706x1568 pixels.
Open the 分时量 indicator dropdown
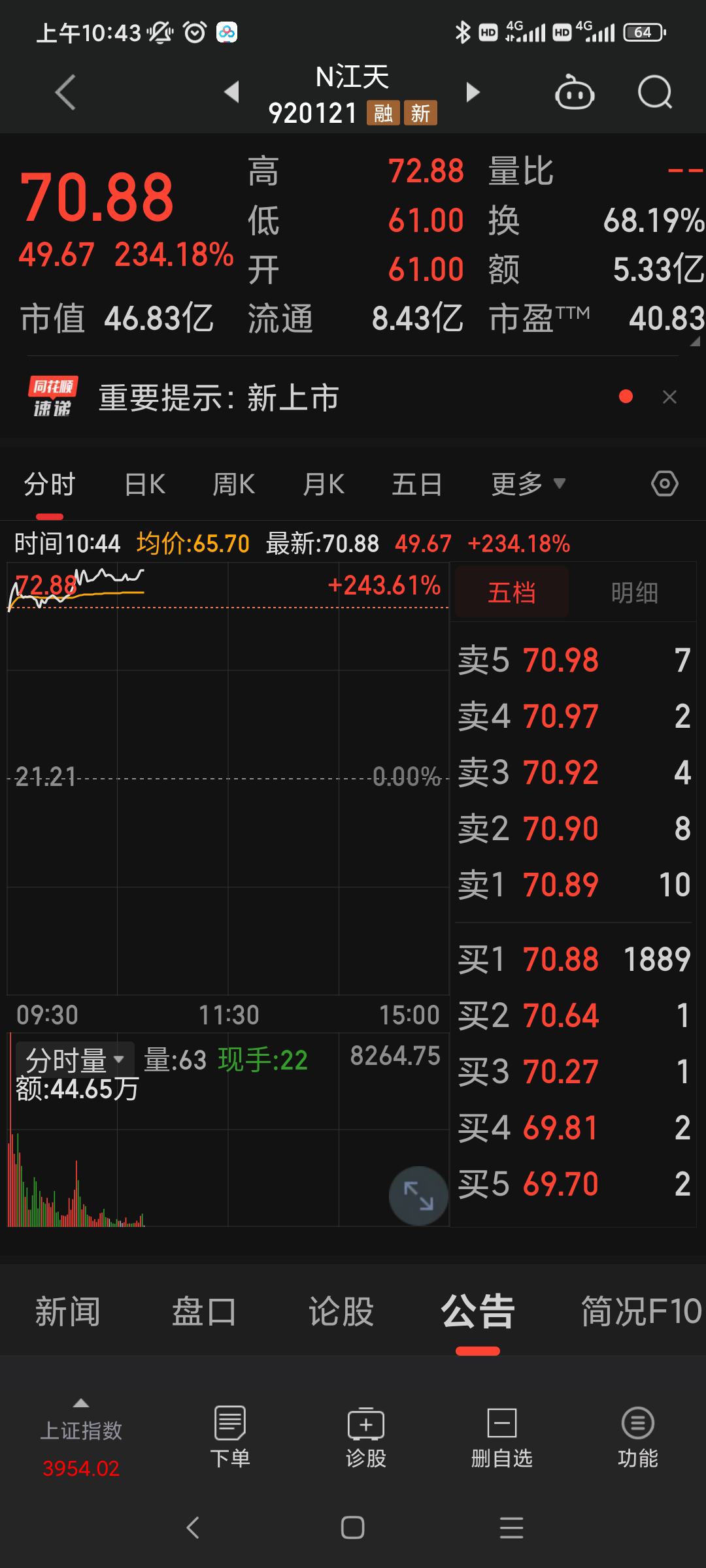tap(74, 1060)
